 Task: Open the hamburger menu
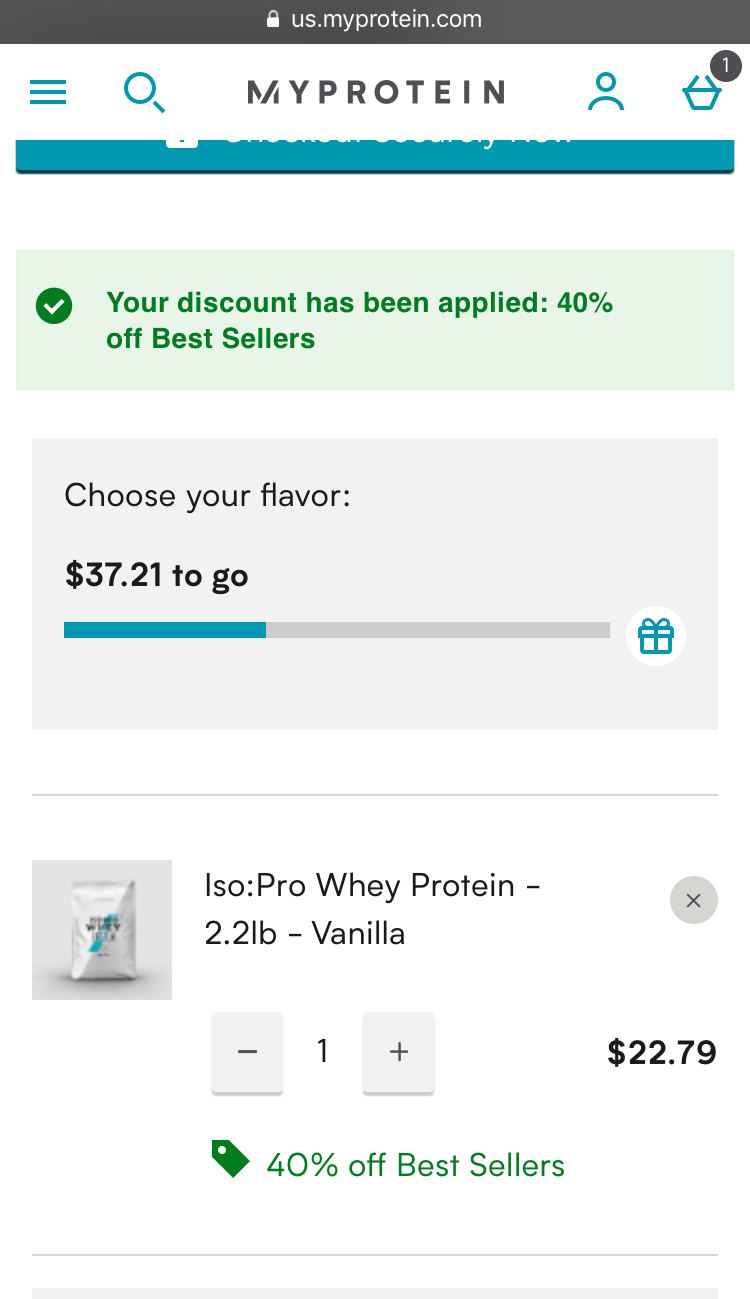(x=48, y=93)
